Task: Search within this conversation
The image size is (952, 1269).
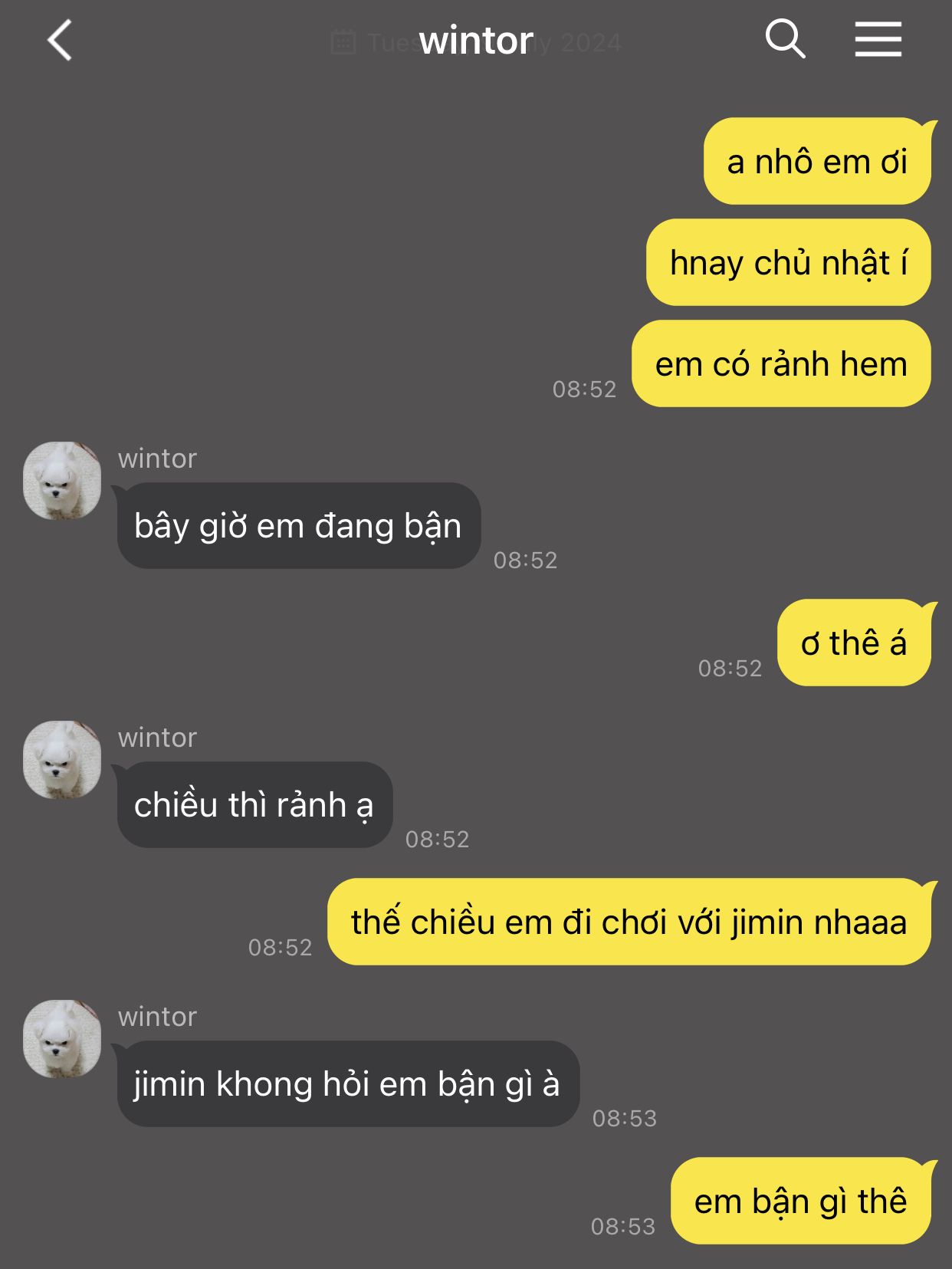Action: (x=785, y=39)
